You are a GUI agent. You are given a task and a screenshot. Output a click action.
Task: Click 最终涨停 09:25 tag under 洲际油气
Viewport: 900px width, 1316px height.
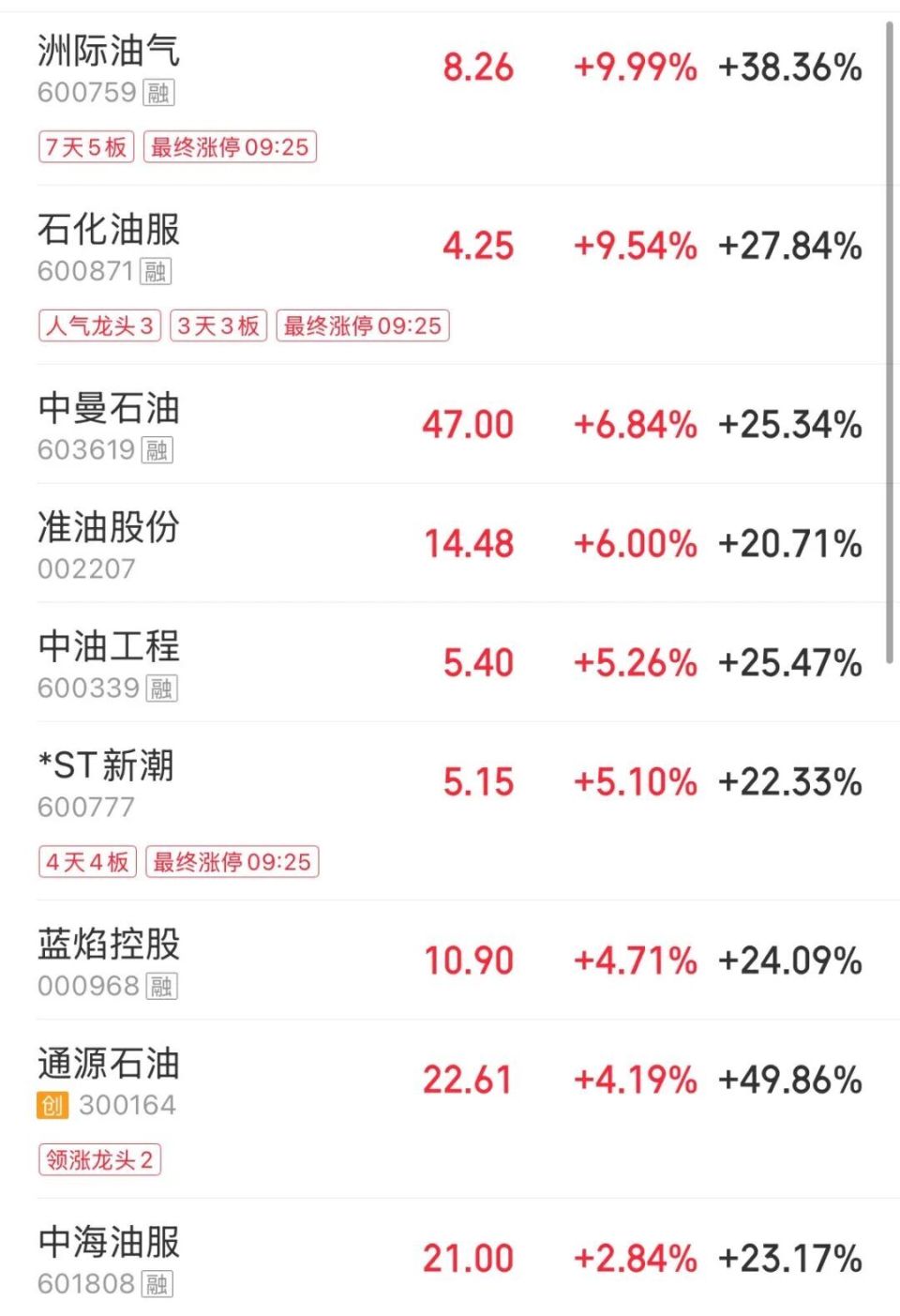tap(231, 146)
